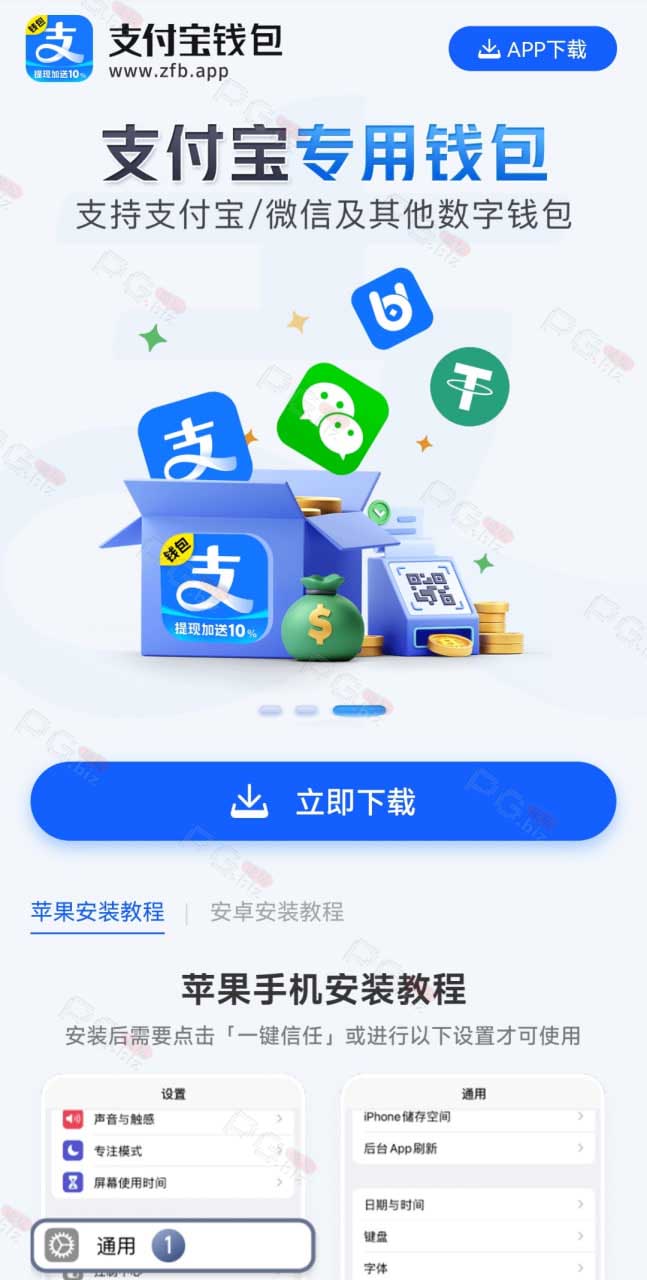Viewport: 647px width, 1280px height.
Task: Jump to the second carousel slide indicator
Action: point(306,710)
